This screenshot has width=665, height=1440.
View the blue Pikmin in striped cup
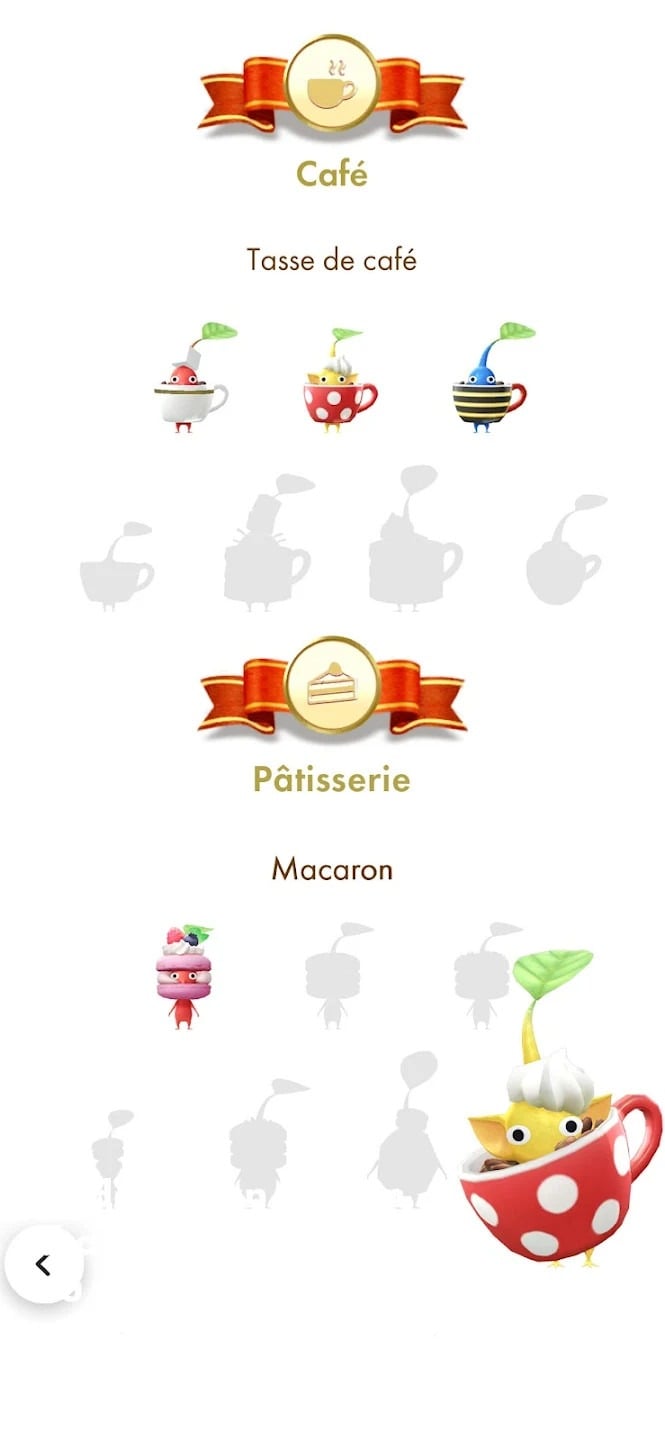(x=486, y=382)
